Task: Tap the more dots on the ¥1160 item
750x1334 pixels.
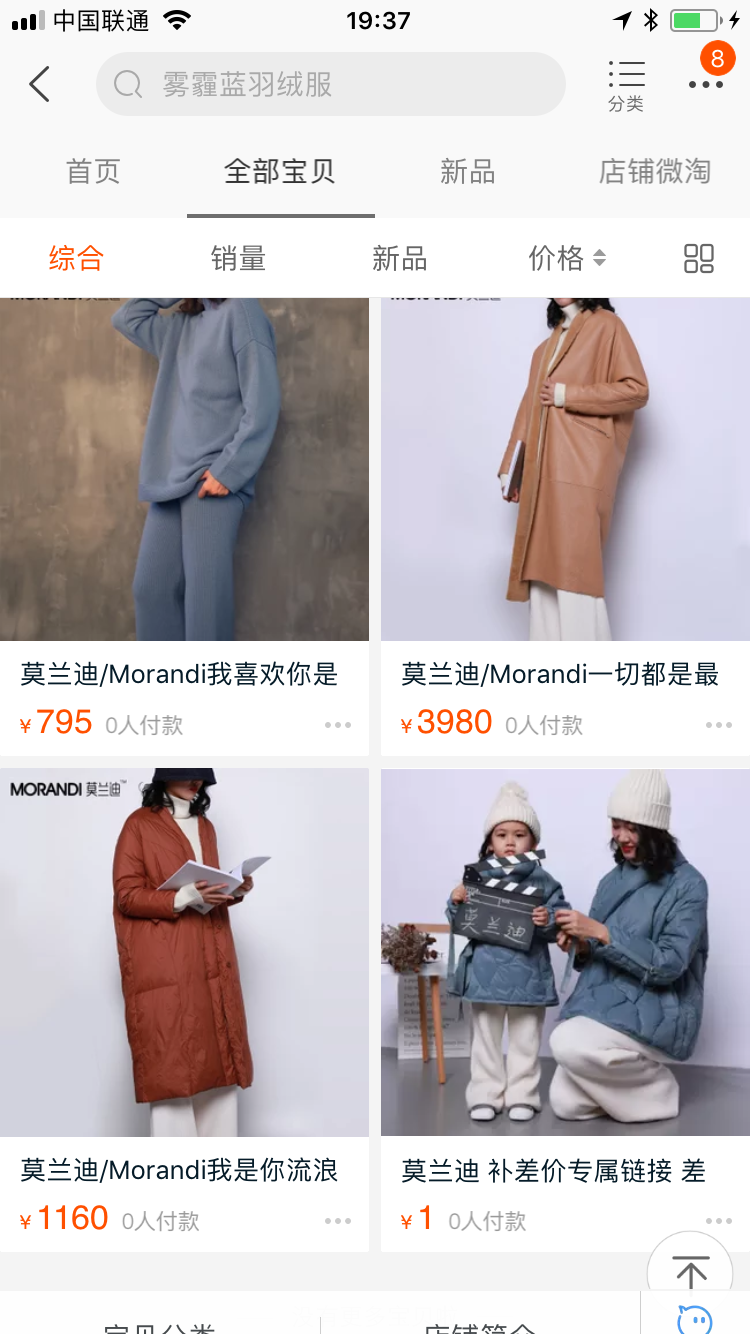Action: [x=338, y=1221]
